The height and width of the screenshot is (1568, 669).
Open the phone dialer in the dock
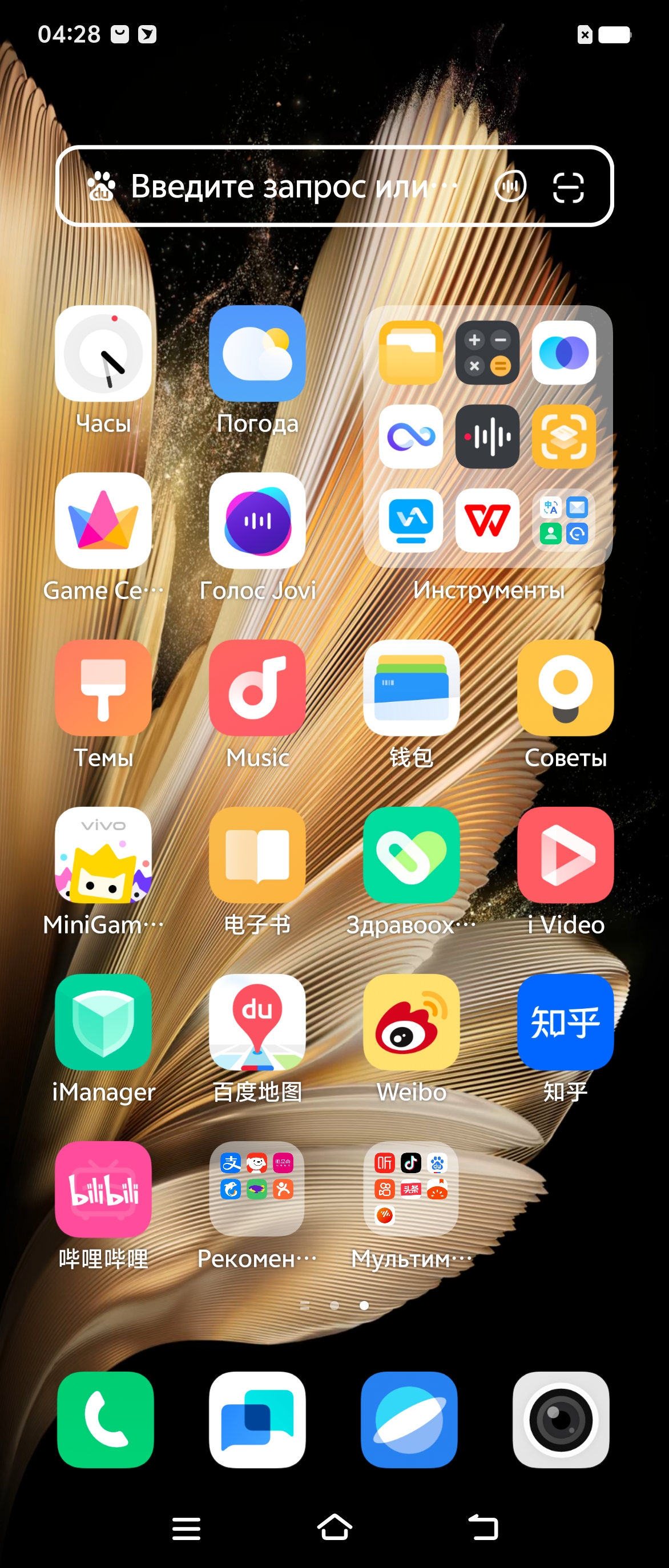105,1420
